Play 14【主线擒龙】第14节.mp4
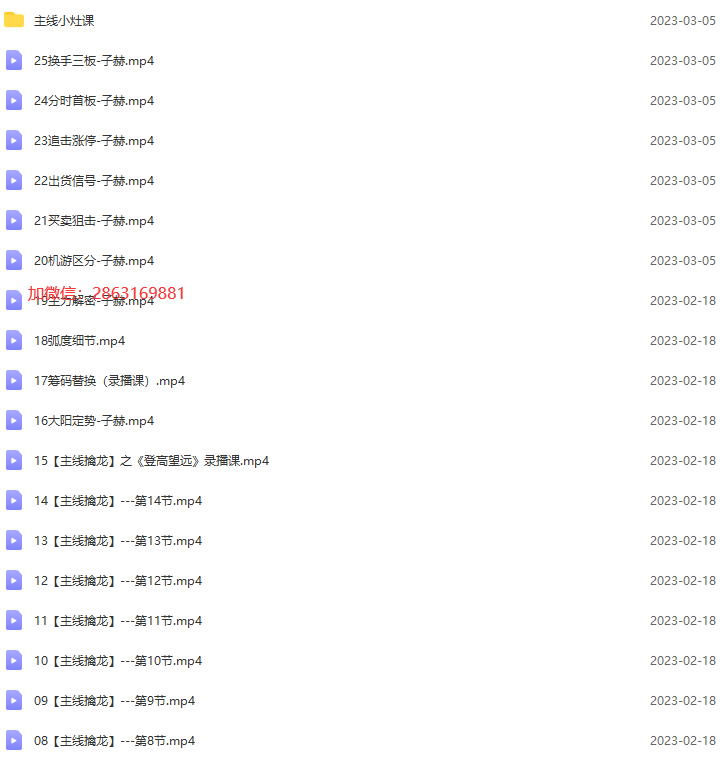Image resolution: width=720 pixels, height=758 pixels. click(x=118, y=501)
